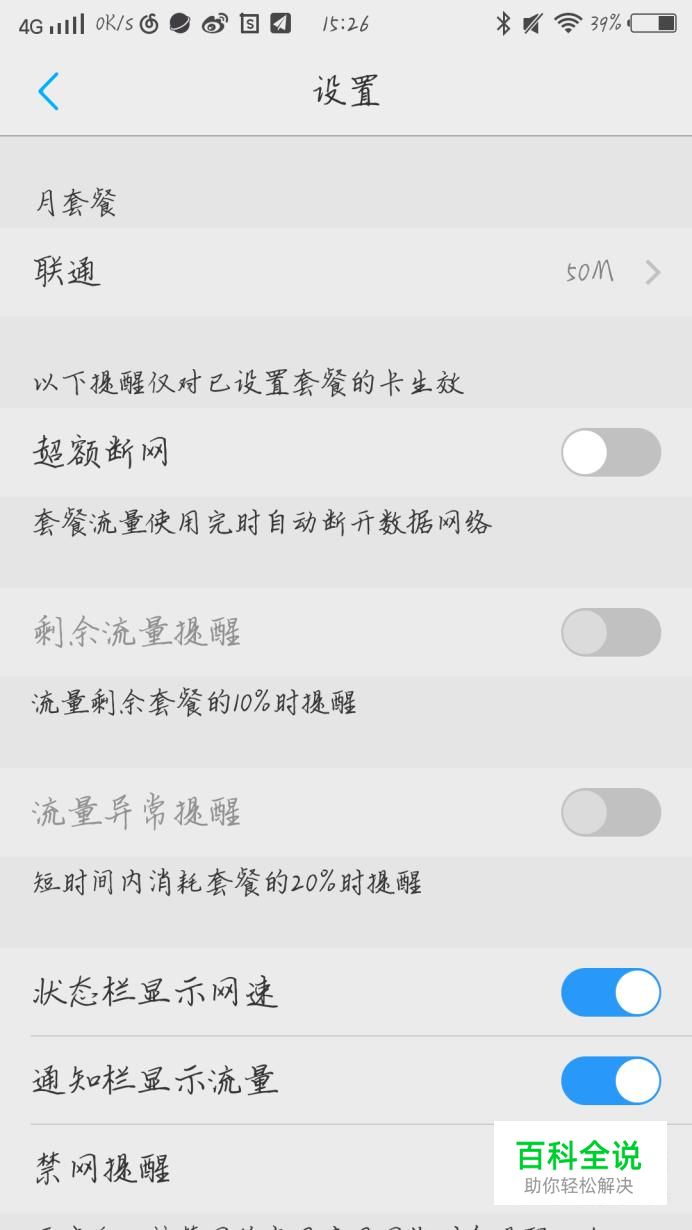This screenshot has width=692, height=1230.
Task: Tap the 禁网提醒 setting row
Action: [x=346, y=1168]
